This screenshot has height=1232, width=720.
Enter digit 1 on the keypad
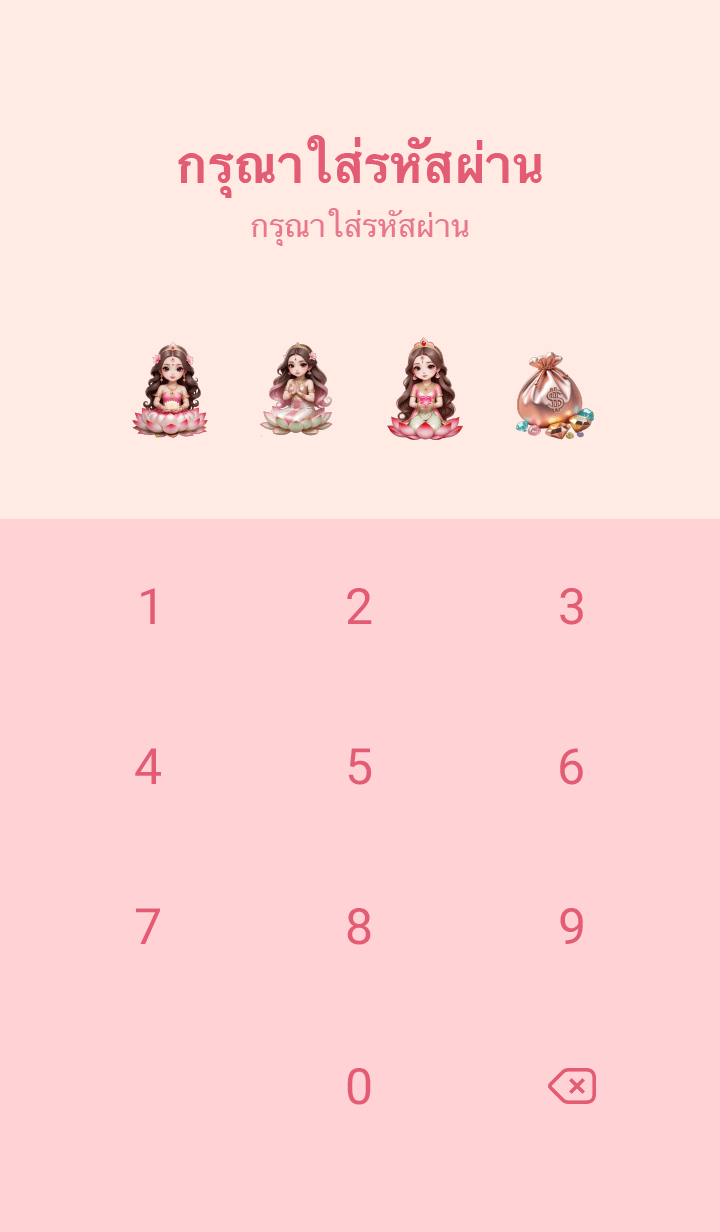pos(149,607)
